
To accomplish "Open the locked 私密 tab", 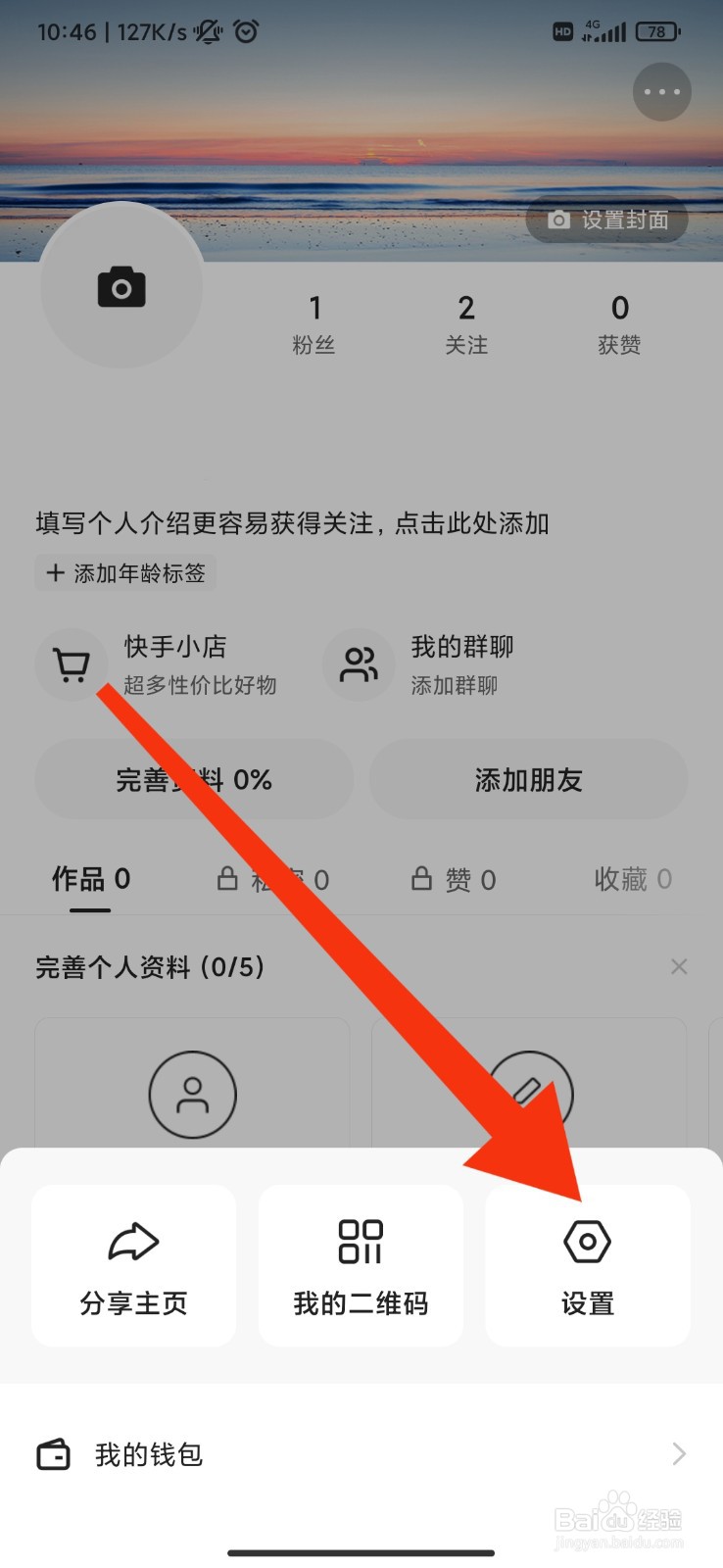I will 274,879.
